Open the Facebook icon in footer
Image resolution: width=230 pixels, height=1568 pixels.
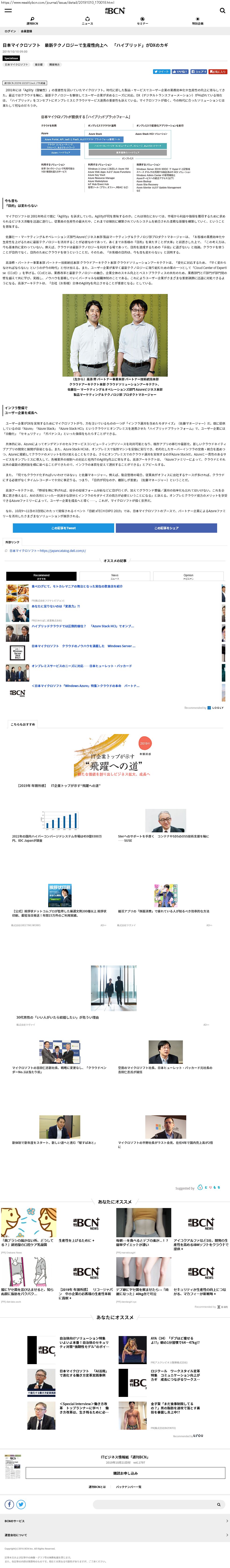point(9,1504)
